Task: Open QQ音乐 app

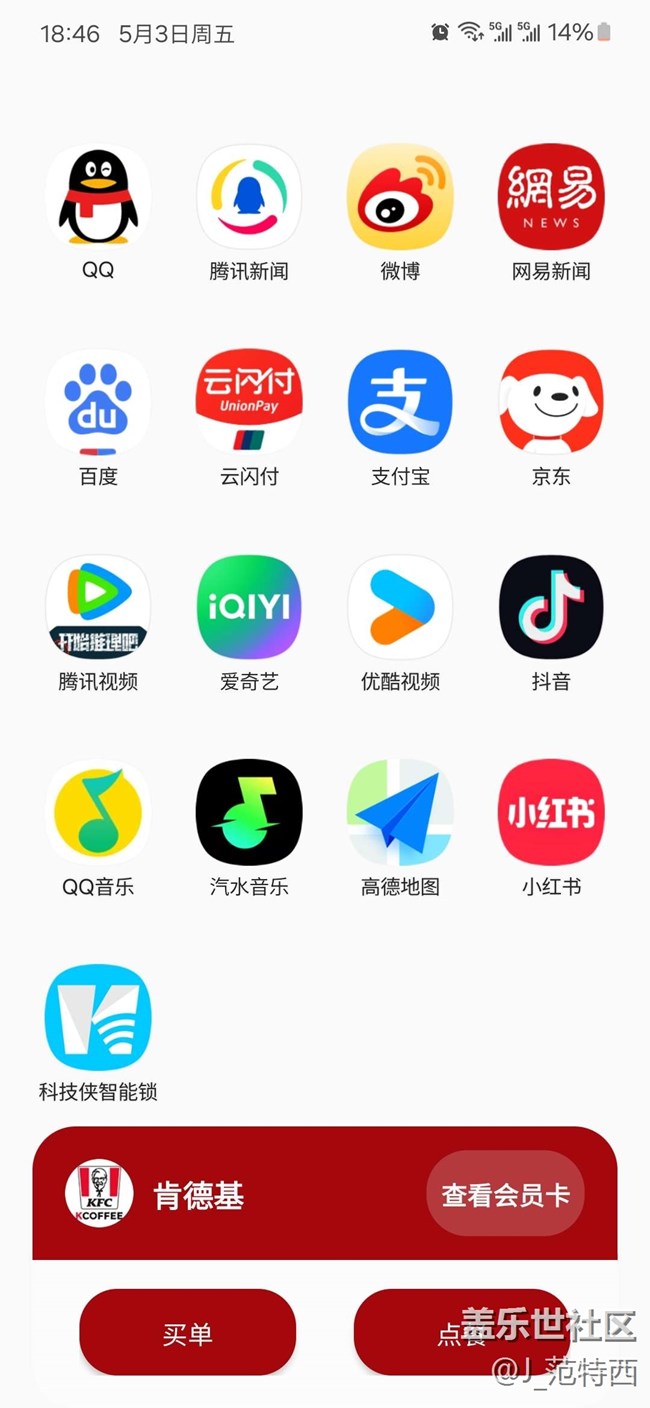Action: [98, 812]
